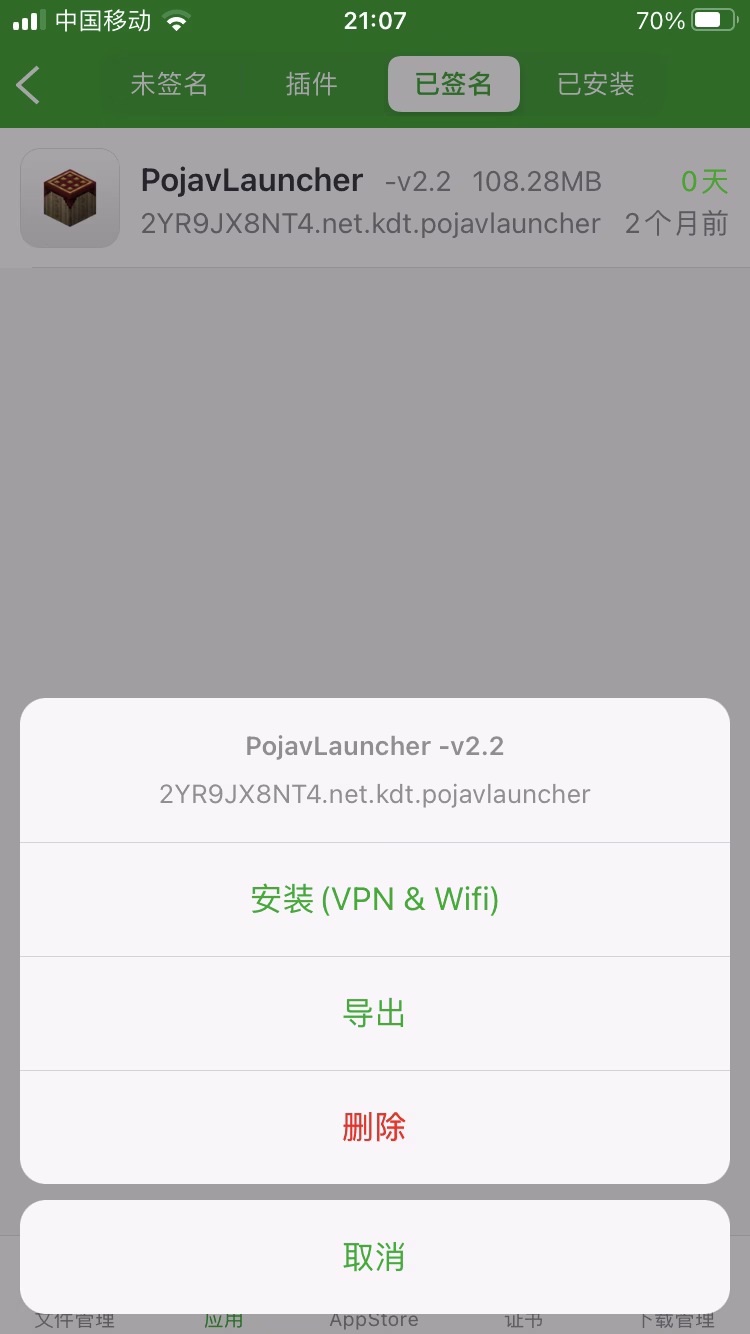Tap the PojavLauncher app row
This screenshot has height=1334, width=750.
(375, 199)
